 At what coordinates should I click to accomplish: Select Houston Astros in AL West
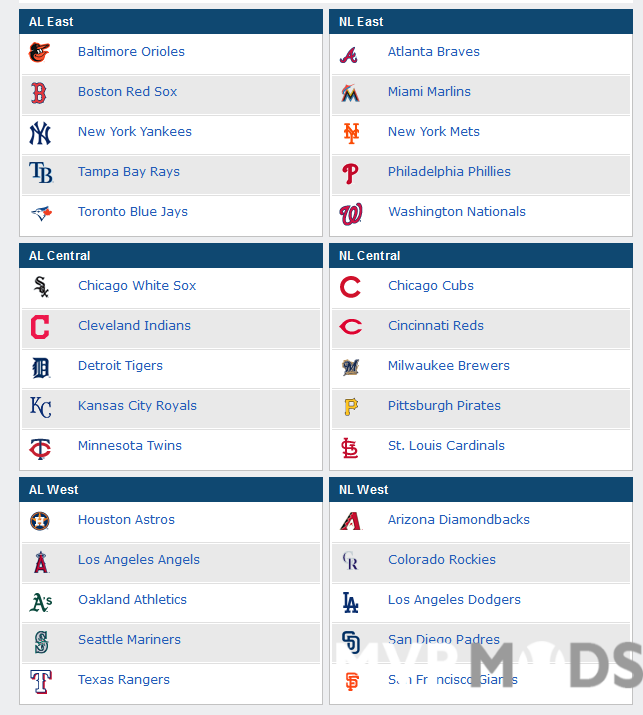pos(126,520)
